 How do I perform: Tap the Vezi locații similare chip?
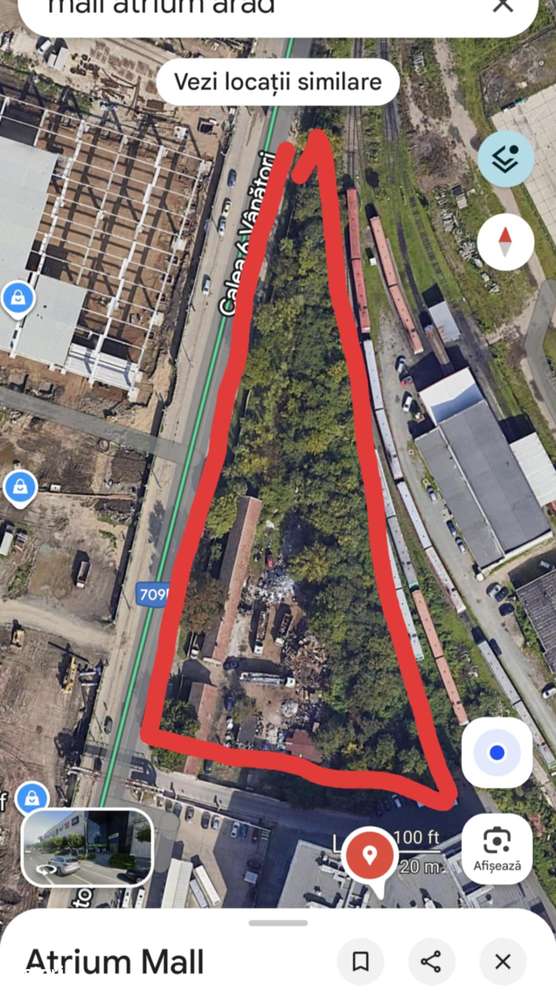click(x=278, y=82)
